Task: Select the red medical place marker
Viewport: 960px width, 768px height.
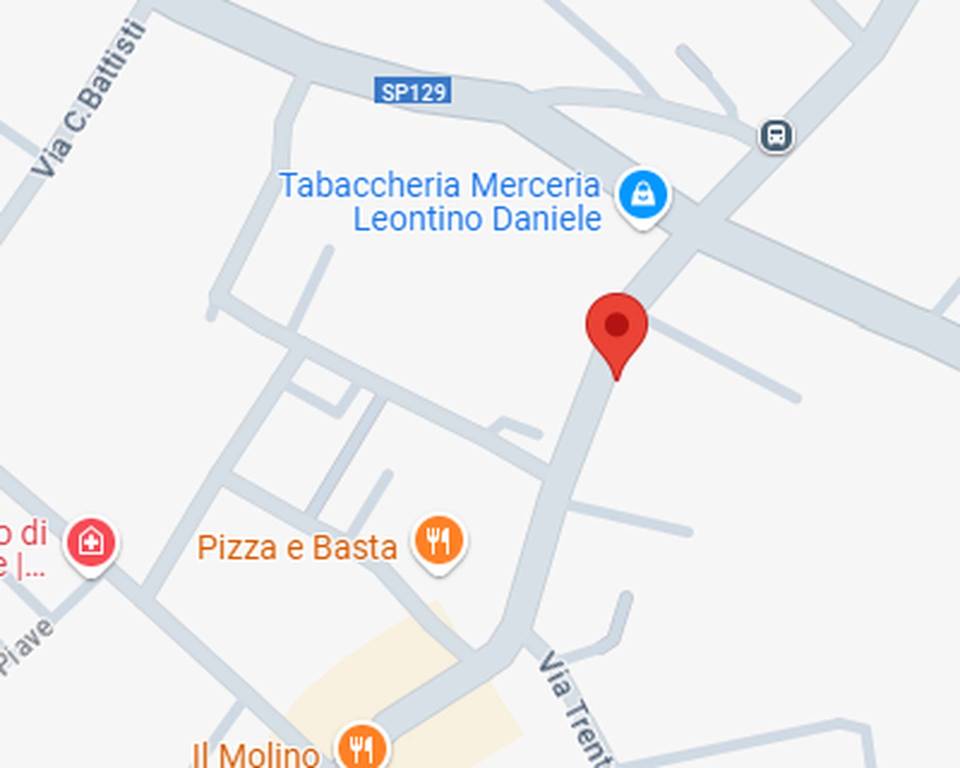Action: (91, 544)
